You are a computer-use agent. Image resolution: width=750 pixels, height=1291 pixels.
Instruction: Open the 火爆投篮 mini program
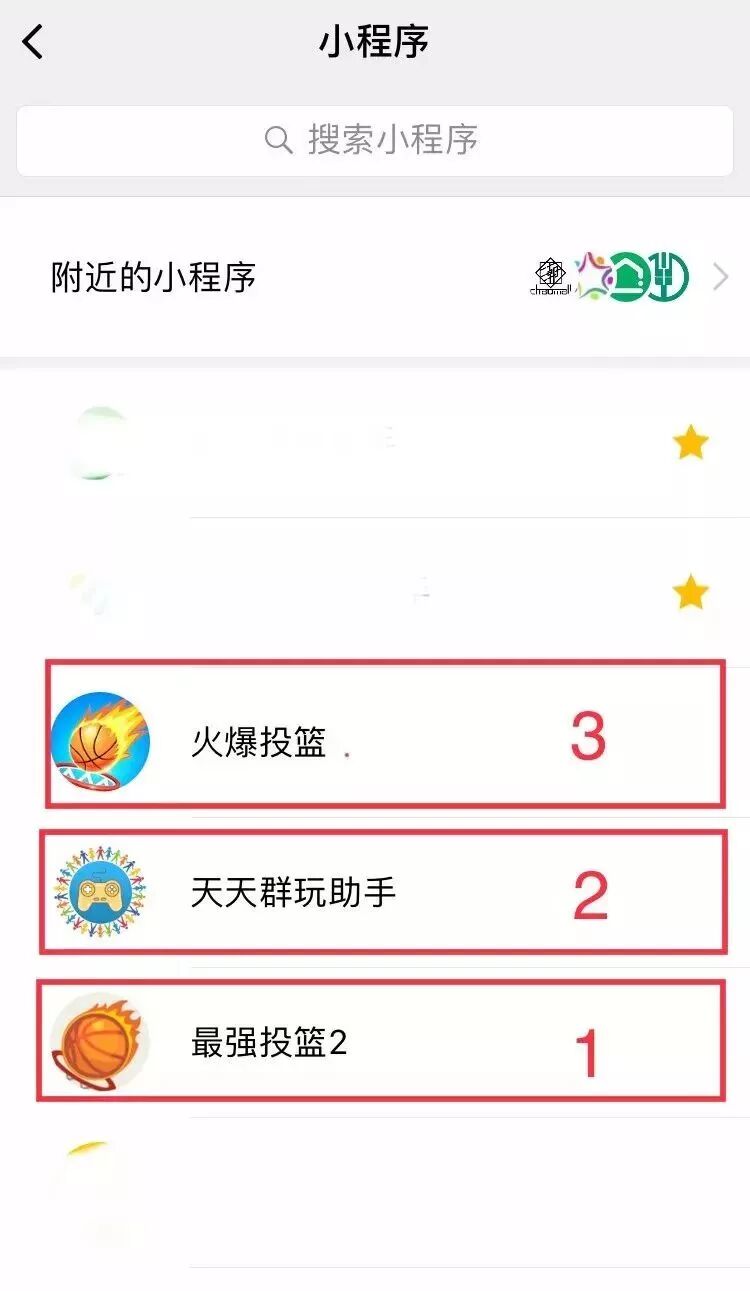click(x=260, y=742)
